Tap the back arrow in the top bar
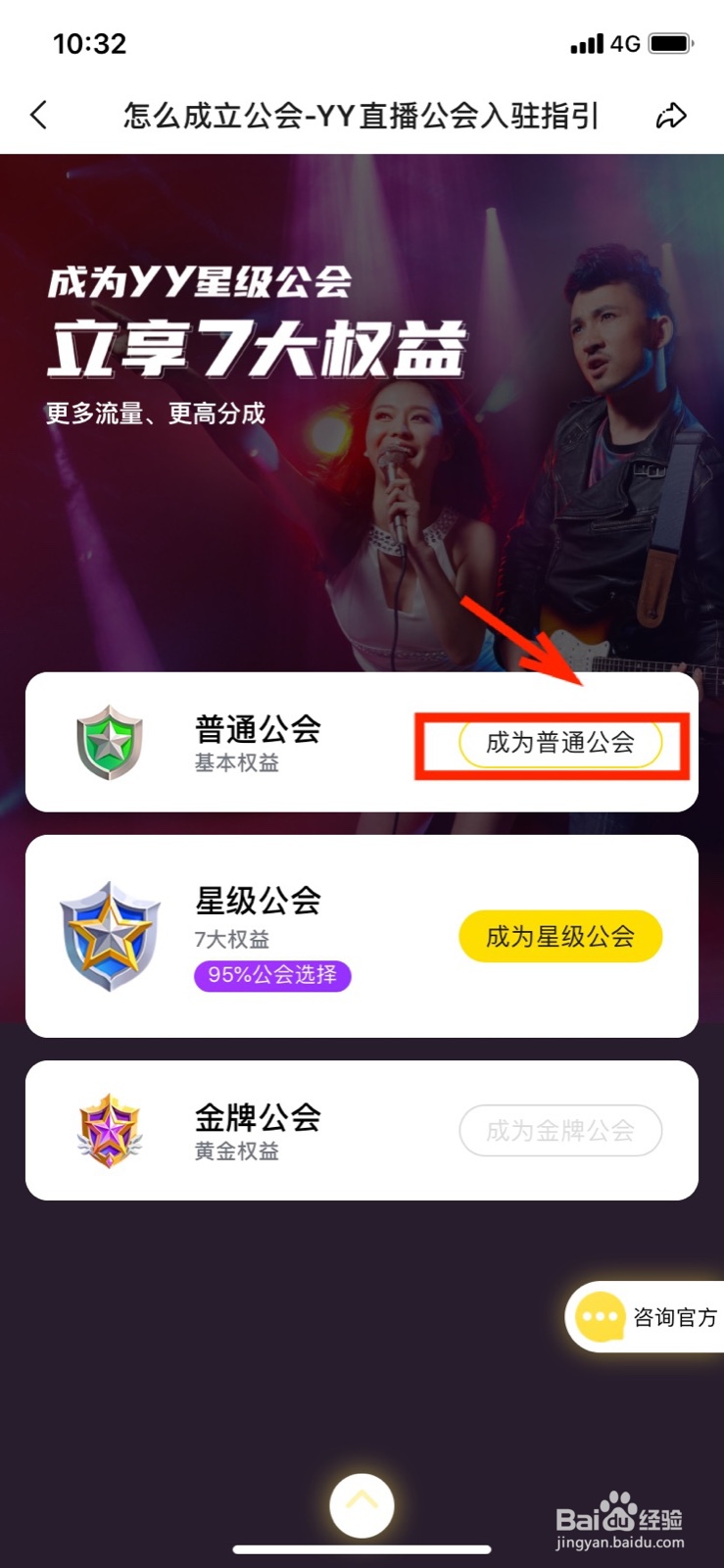The image size is (724, 1568). pyautogui.click(x=38, y=115)
